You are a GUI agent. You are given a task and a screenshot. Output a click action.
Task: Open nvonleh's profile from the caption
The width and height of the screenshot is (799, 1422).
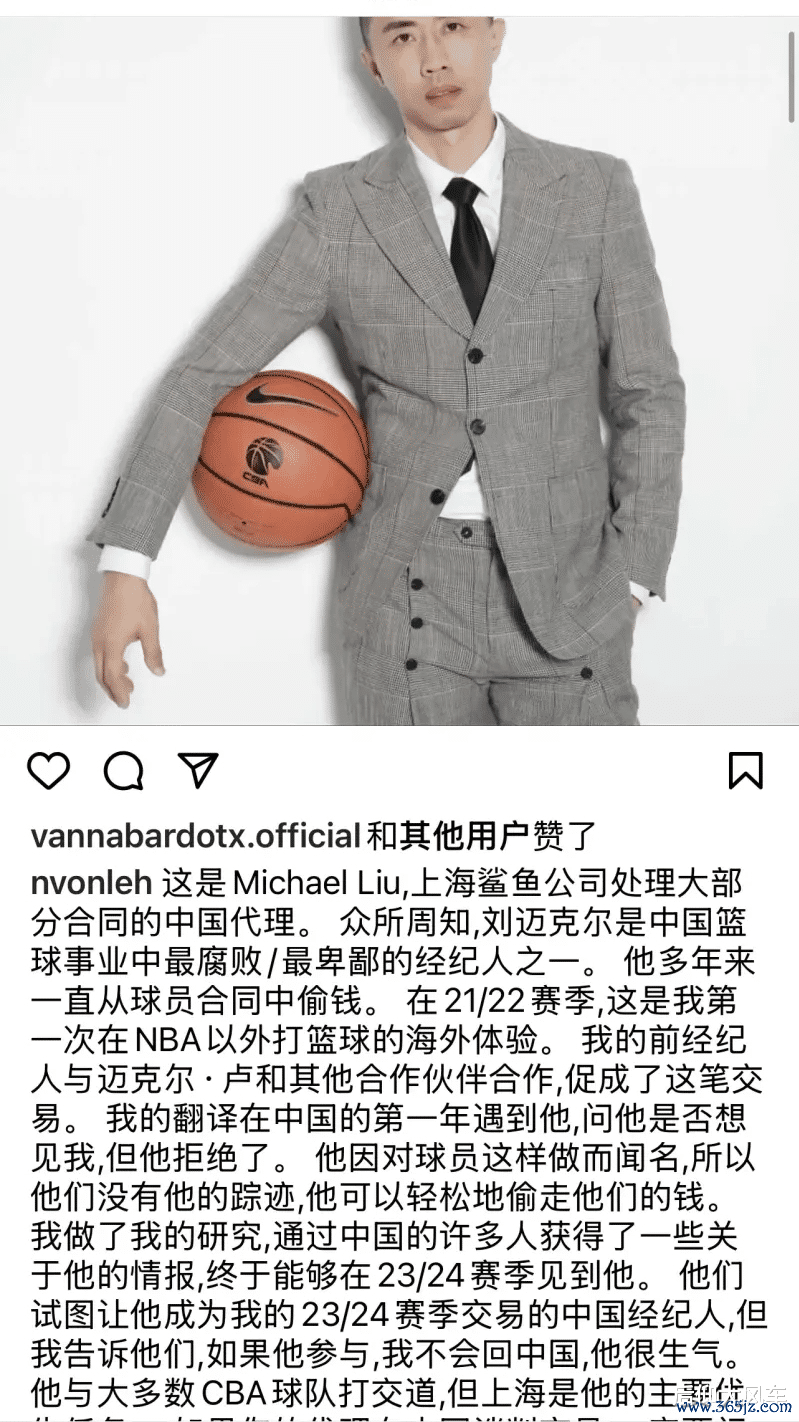point(92,884)
